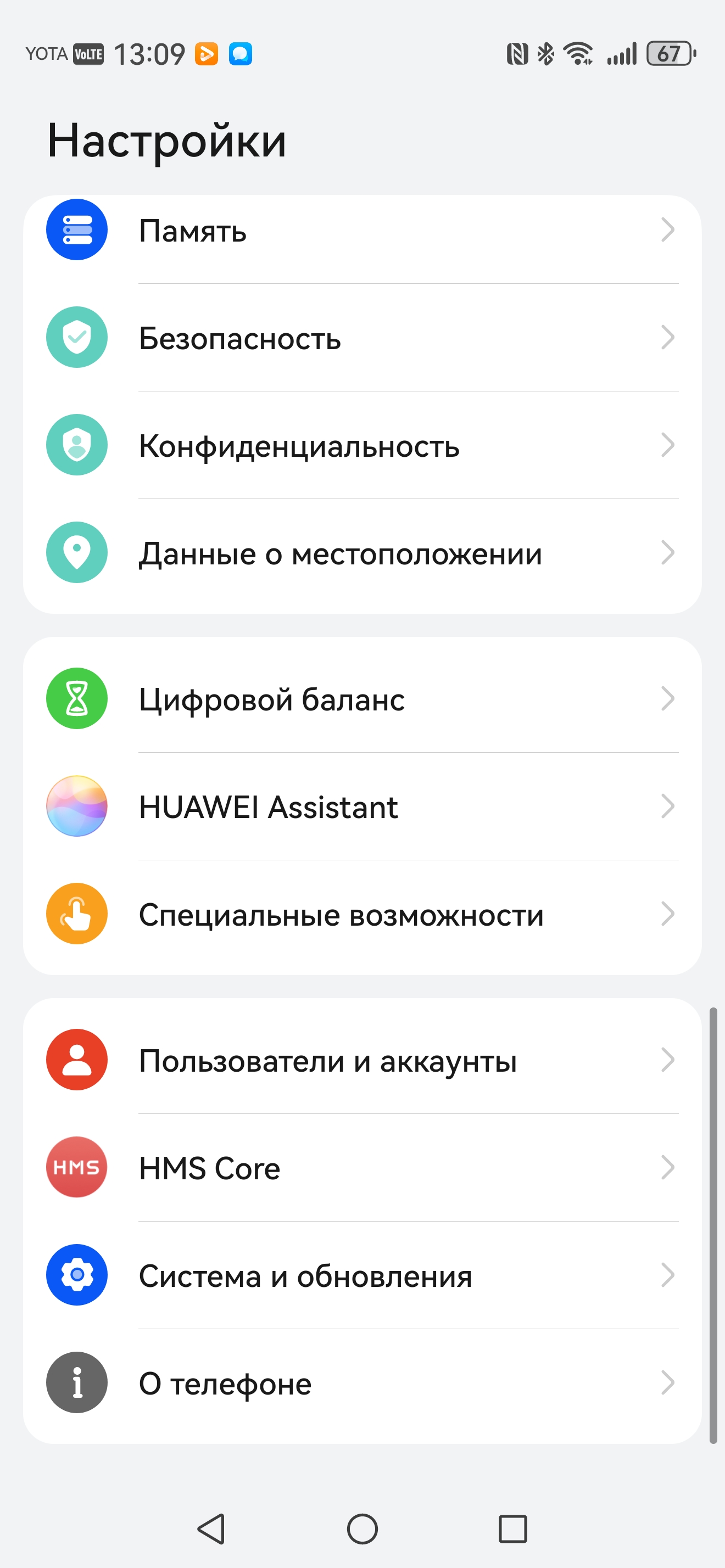
Task: View О телефоне info
Action: click(x=361, y=1383)
